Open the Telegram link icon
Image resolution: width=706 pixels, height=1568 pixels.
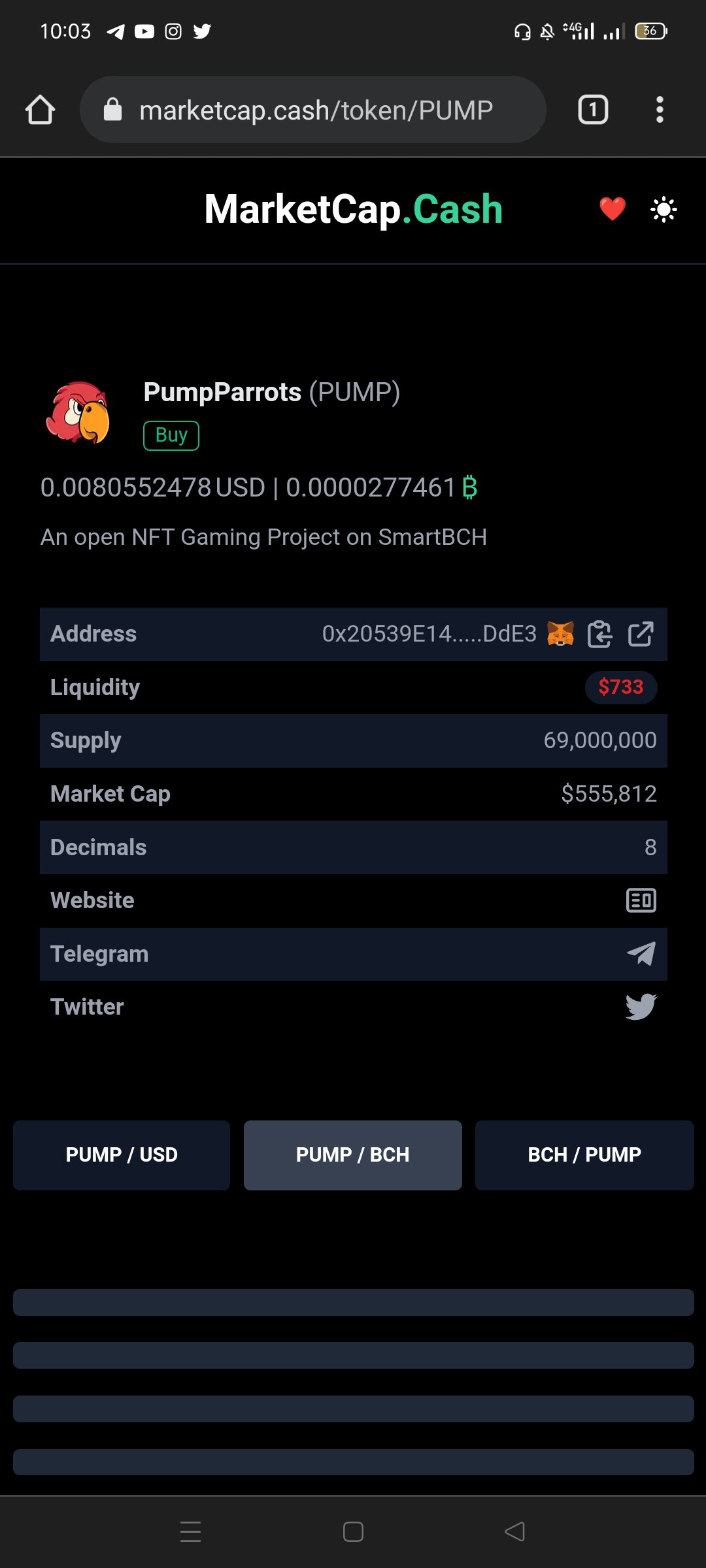tap(641, 954)
